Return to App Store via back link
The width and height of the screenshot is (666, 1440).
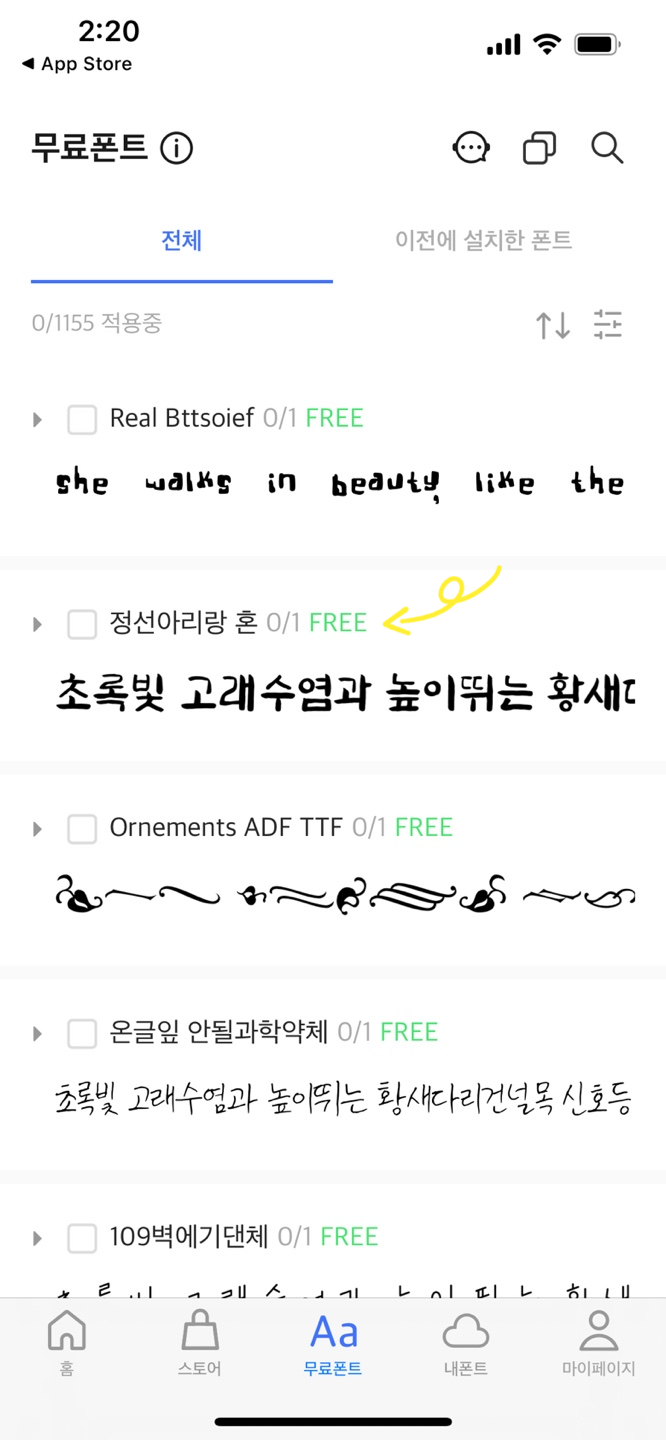77,64
